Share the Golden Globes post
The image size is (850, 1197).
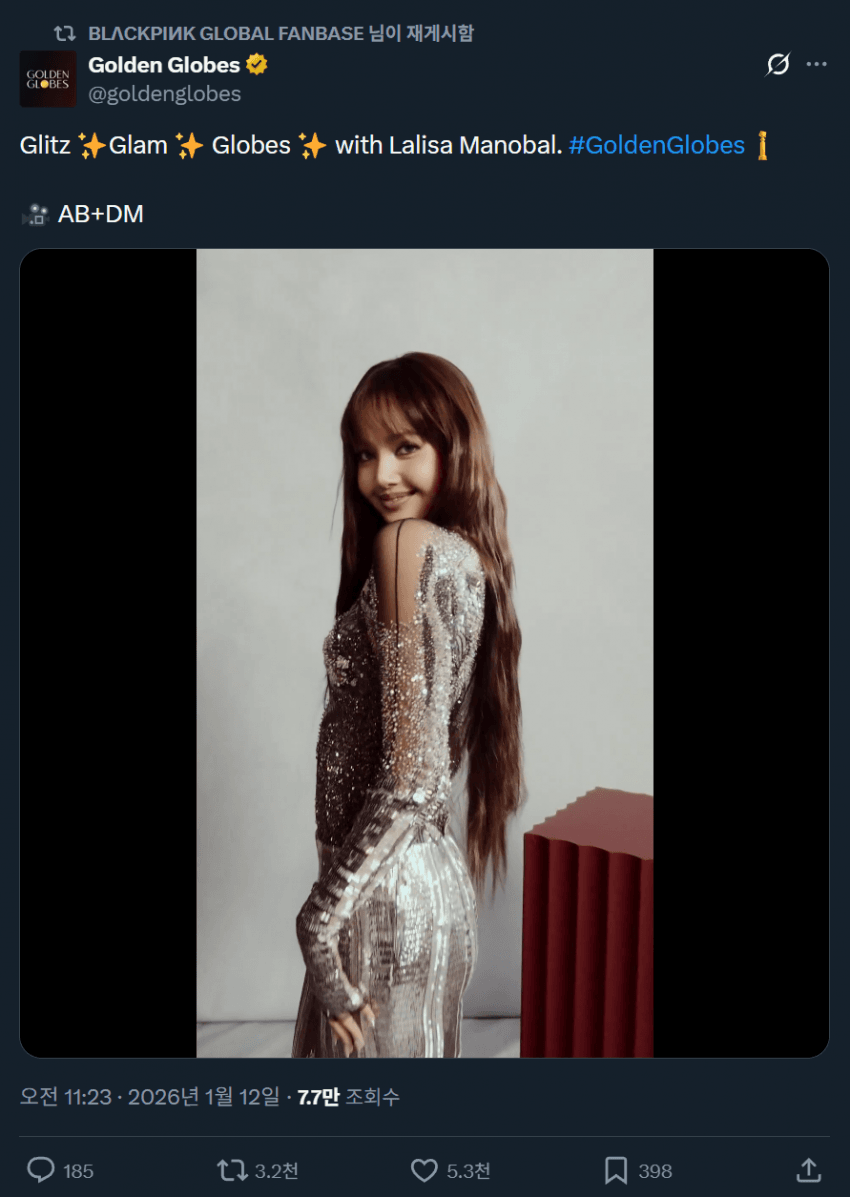pyautogui.click(x=808, y=1170)
